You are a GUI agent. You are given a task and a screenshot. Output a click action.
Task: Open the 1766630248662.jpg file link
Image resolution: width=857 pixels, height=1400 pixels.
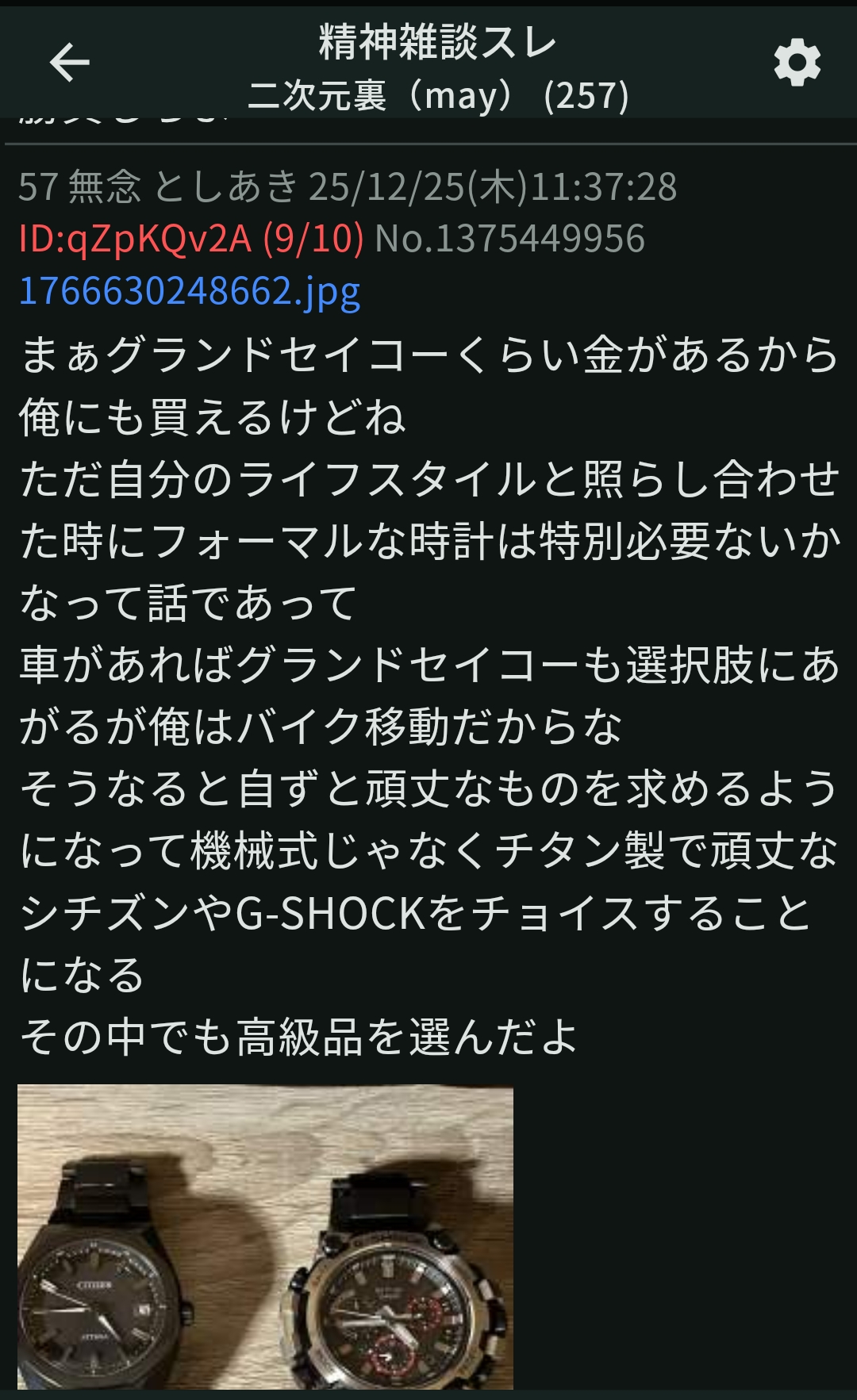coord(190,292)
